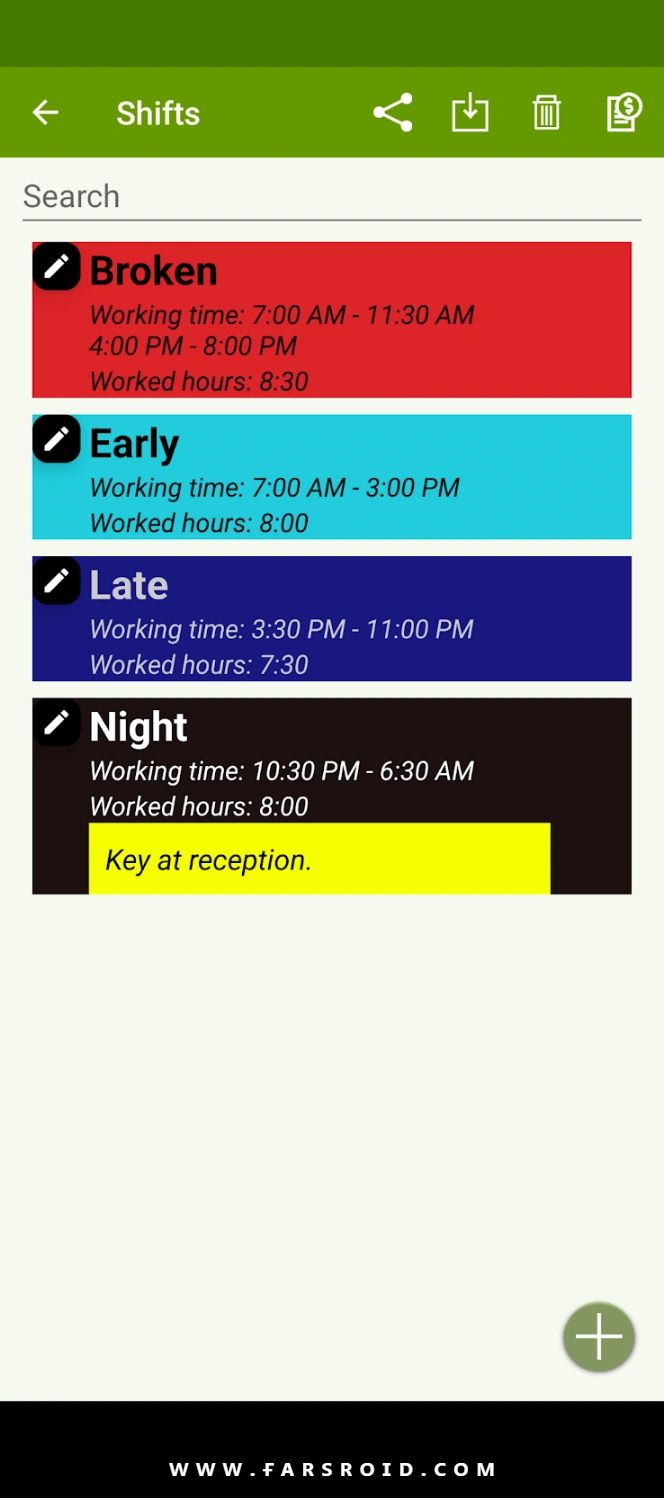This screenshot has height=1498, width=664.
Task: Open the earnings document icon
Action: pos(624,113)
